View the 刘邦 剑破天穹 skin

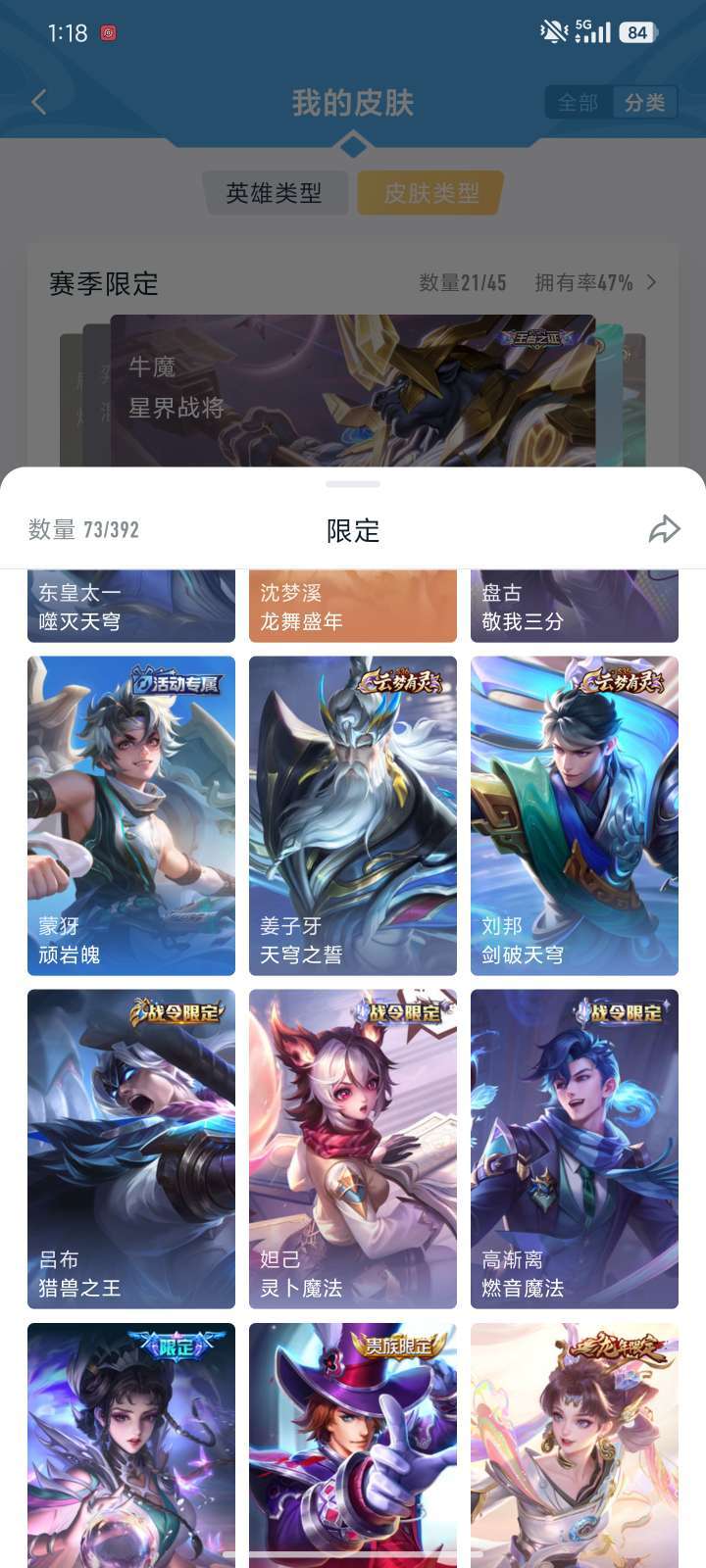tap(575, 815)
